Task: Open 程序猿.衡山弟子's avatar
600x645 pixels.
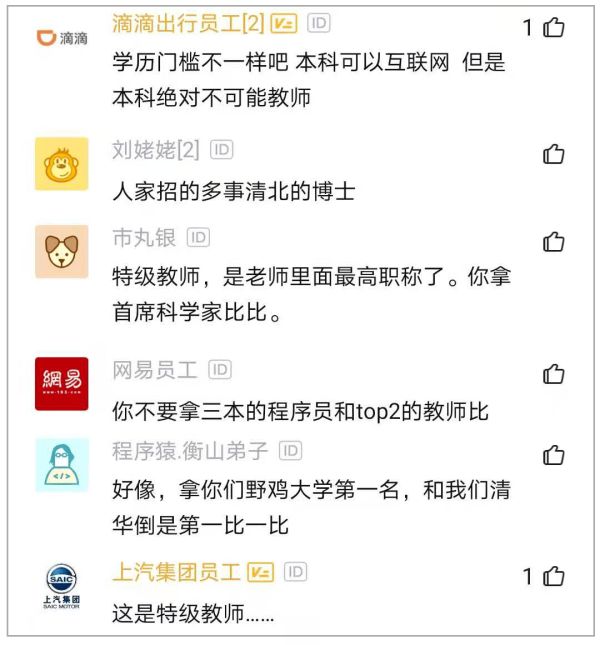Action: (x=61, y=464)
